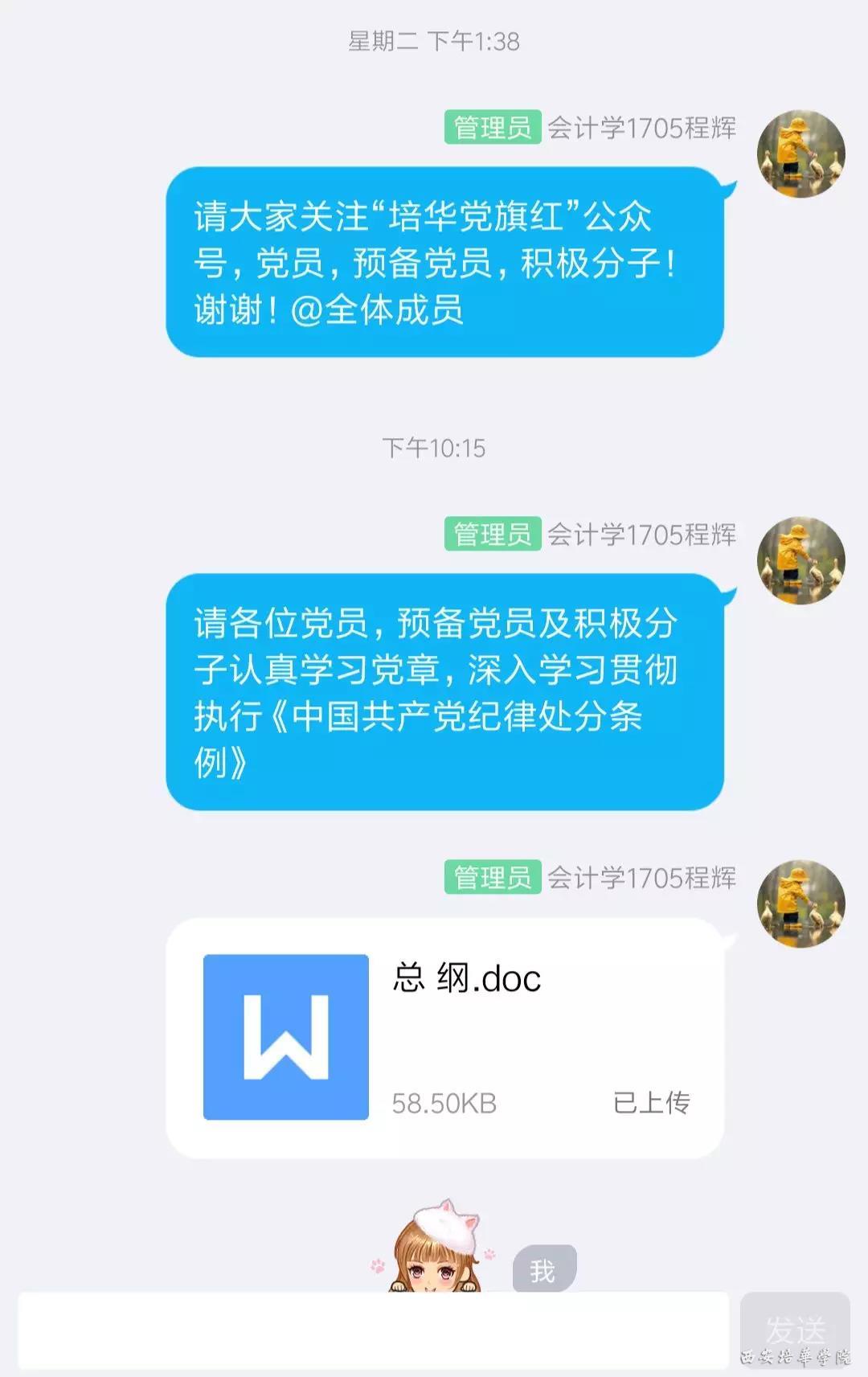
Task: Tap the message input field
Action: coord(373,1330)
